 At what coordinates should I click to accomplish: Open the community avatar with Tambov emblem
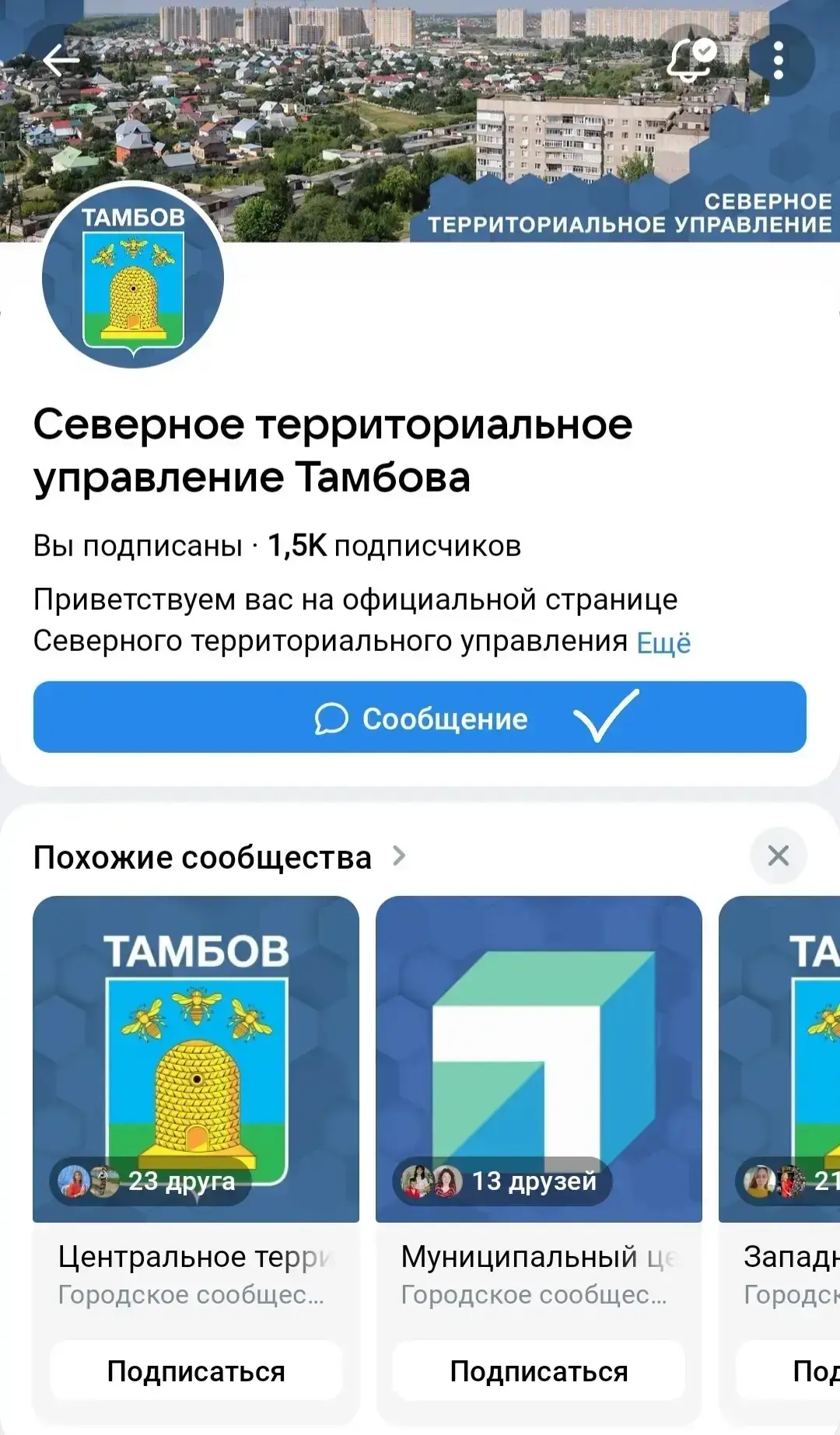[133, 278]
